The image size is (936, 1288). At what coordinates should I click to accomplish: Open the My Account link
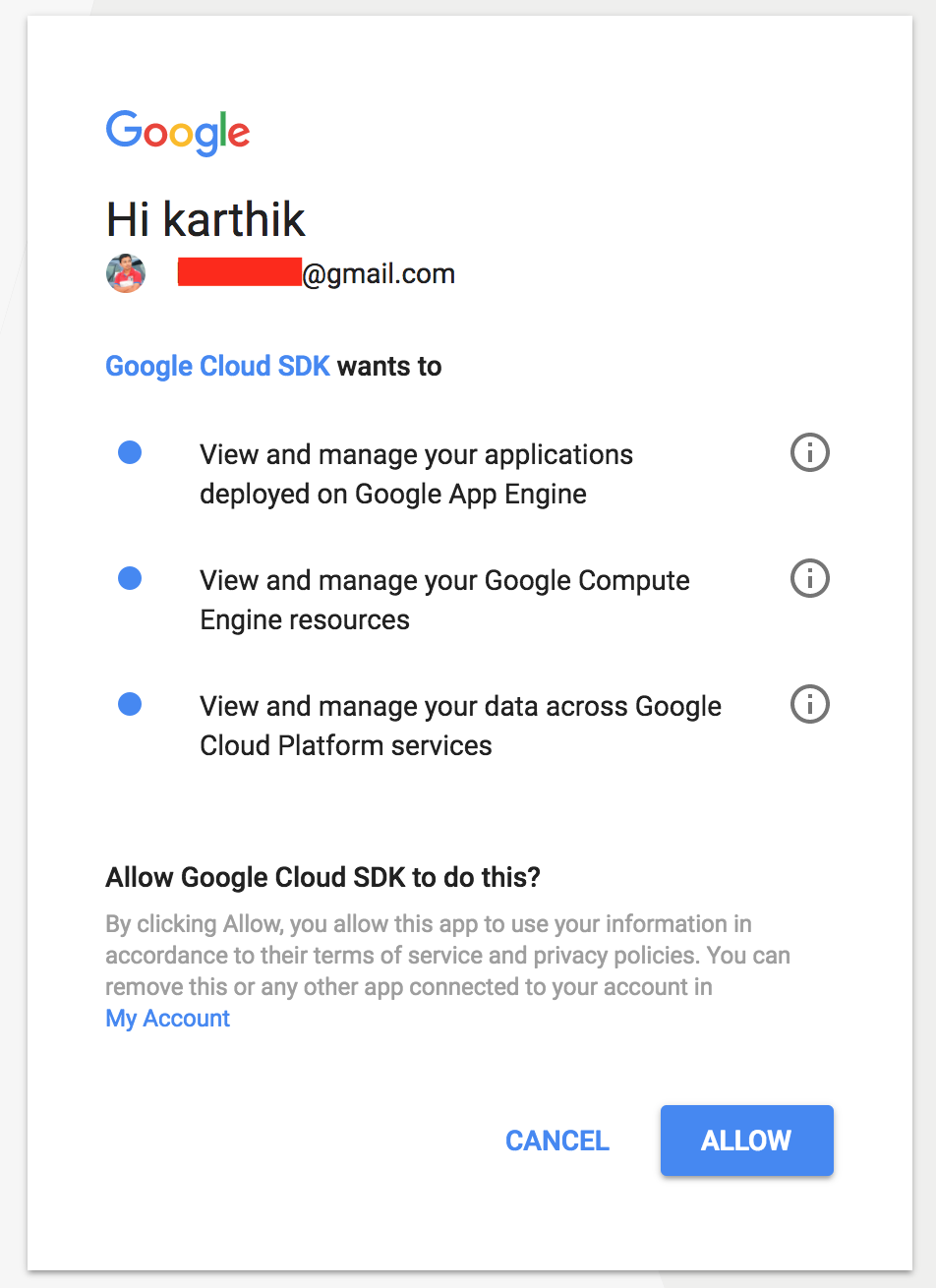tap(167, 1019)
